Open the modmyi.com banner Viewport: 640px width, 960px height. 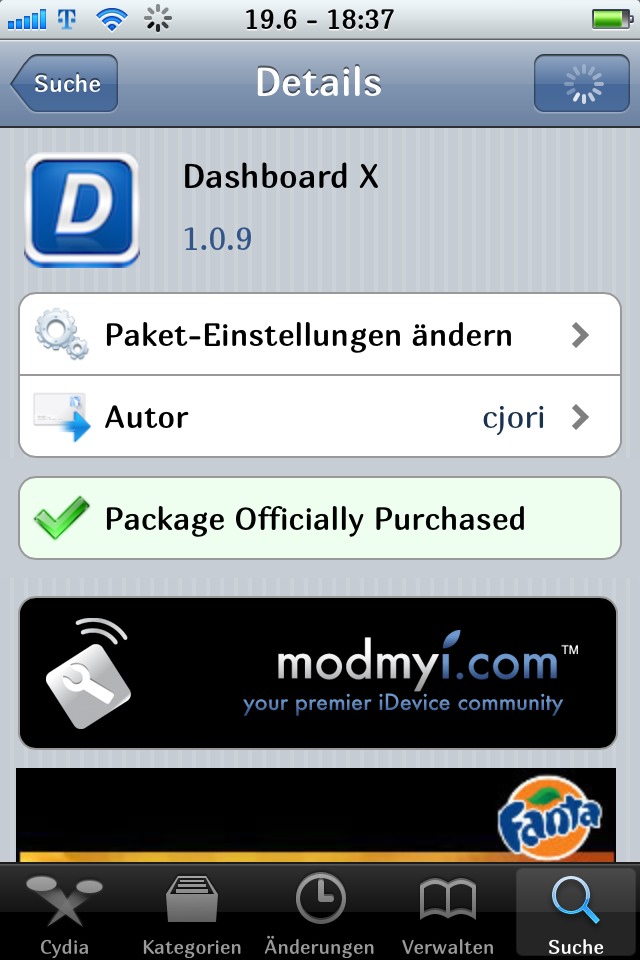pos(318,673)
